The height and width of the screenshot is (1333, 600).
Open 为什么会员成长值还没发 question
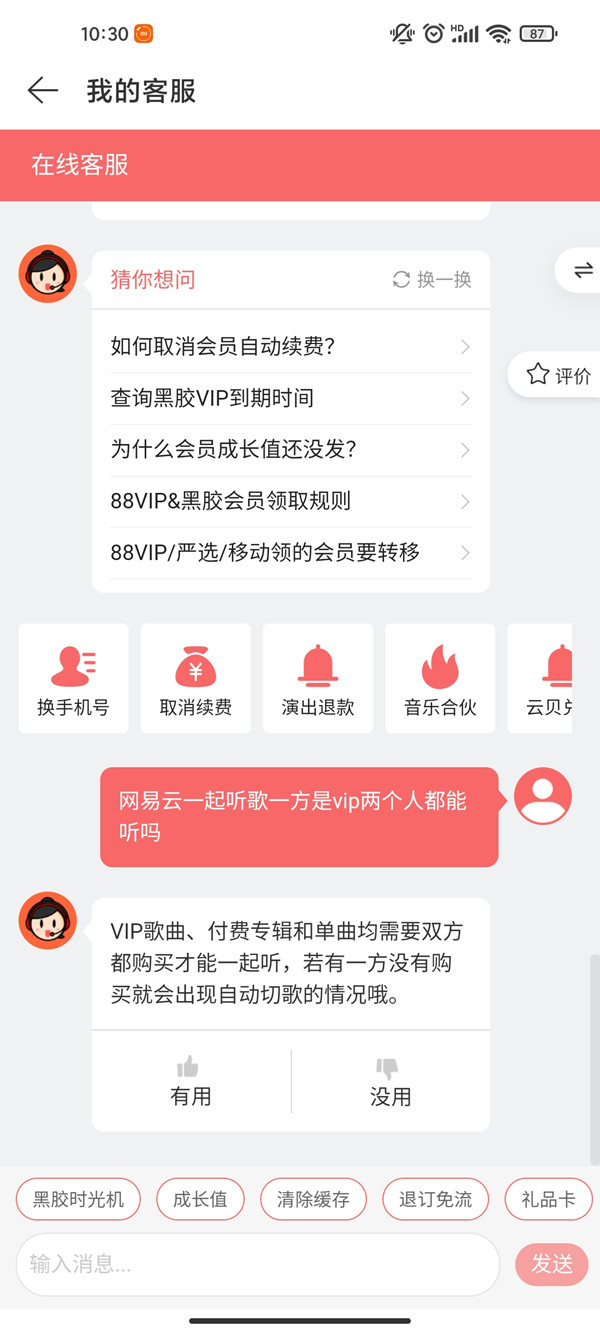pos(290,450)
